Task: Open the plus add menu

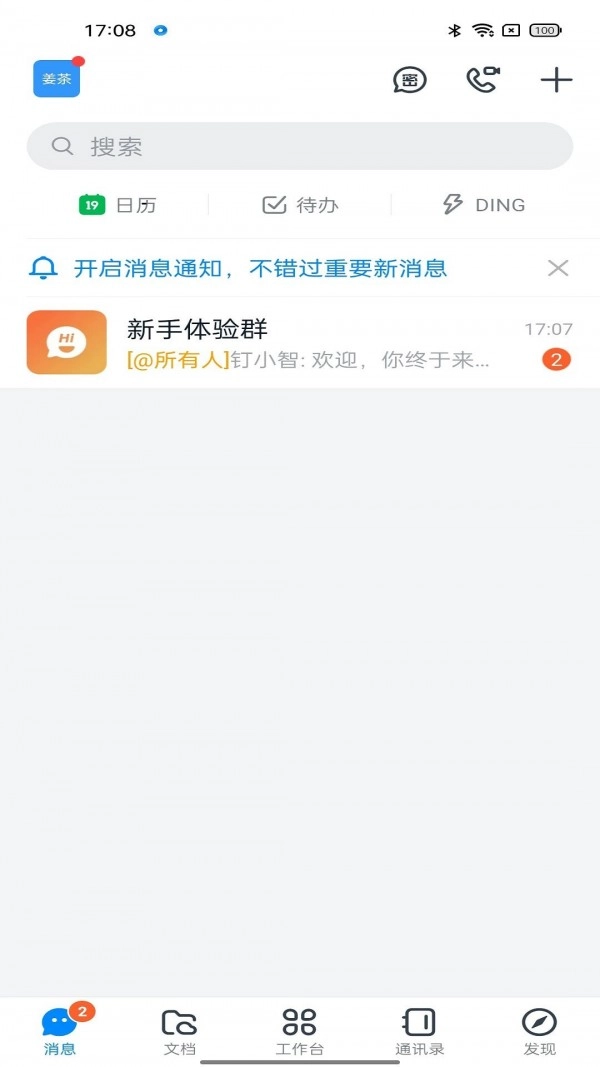Action: click(556, 80)
